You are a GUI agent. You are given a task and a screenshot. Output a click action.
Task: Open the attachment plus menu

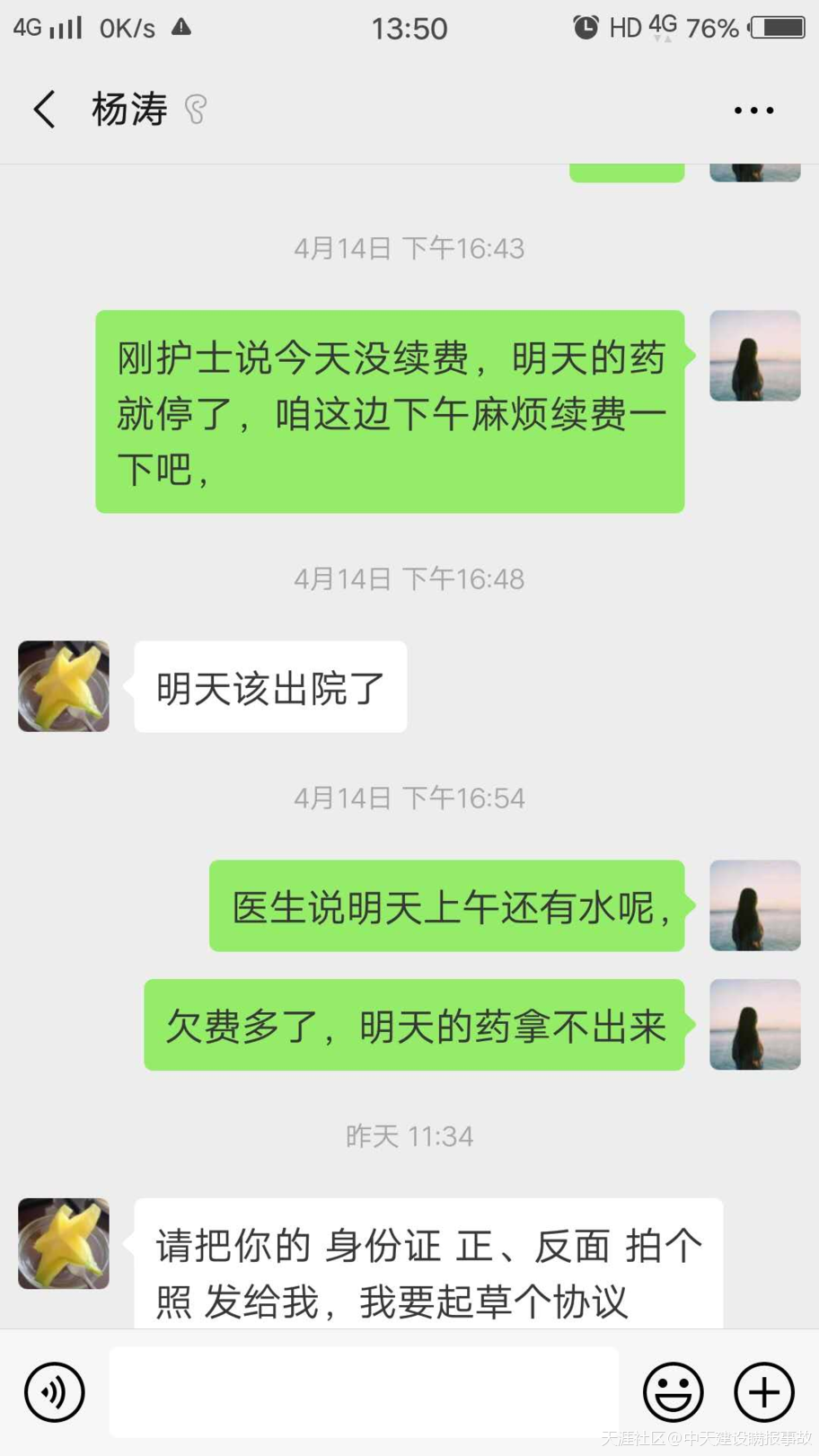pyautogui.click(x=762, y=1391)
